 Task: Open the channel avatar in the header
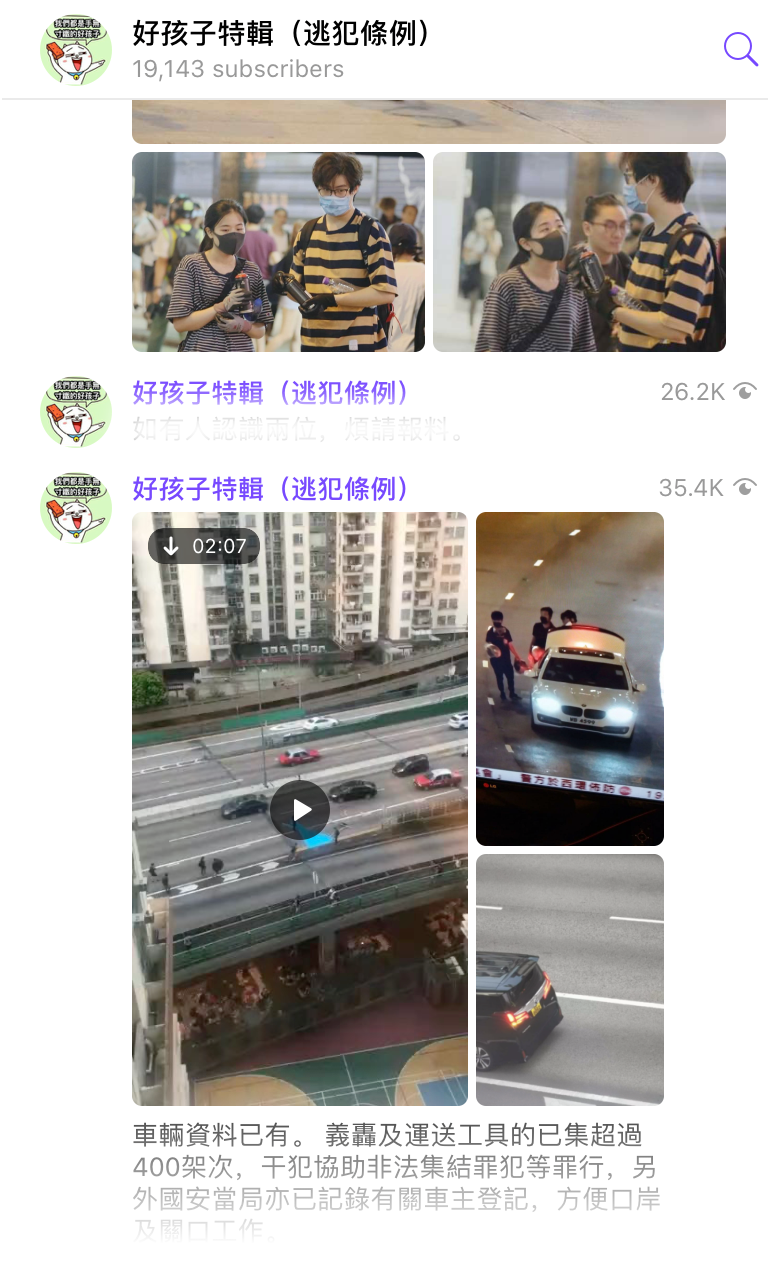click(76, 50)
